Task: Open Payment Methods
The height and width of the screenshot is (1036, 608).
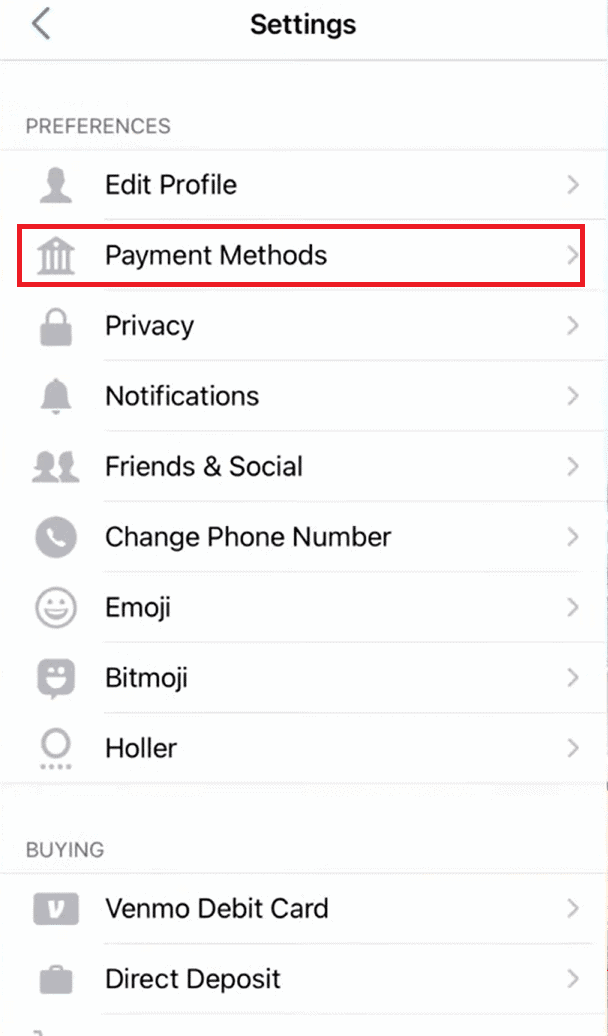Action: coord(304,255)
